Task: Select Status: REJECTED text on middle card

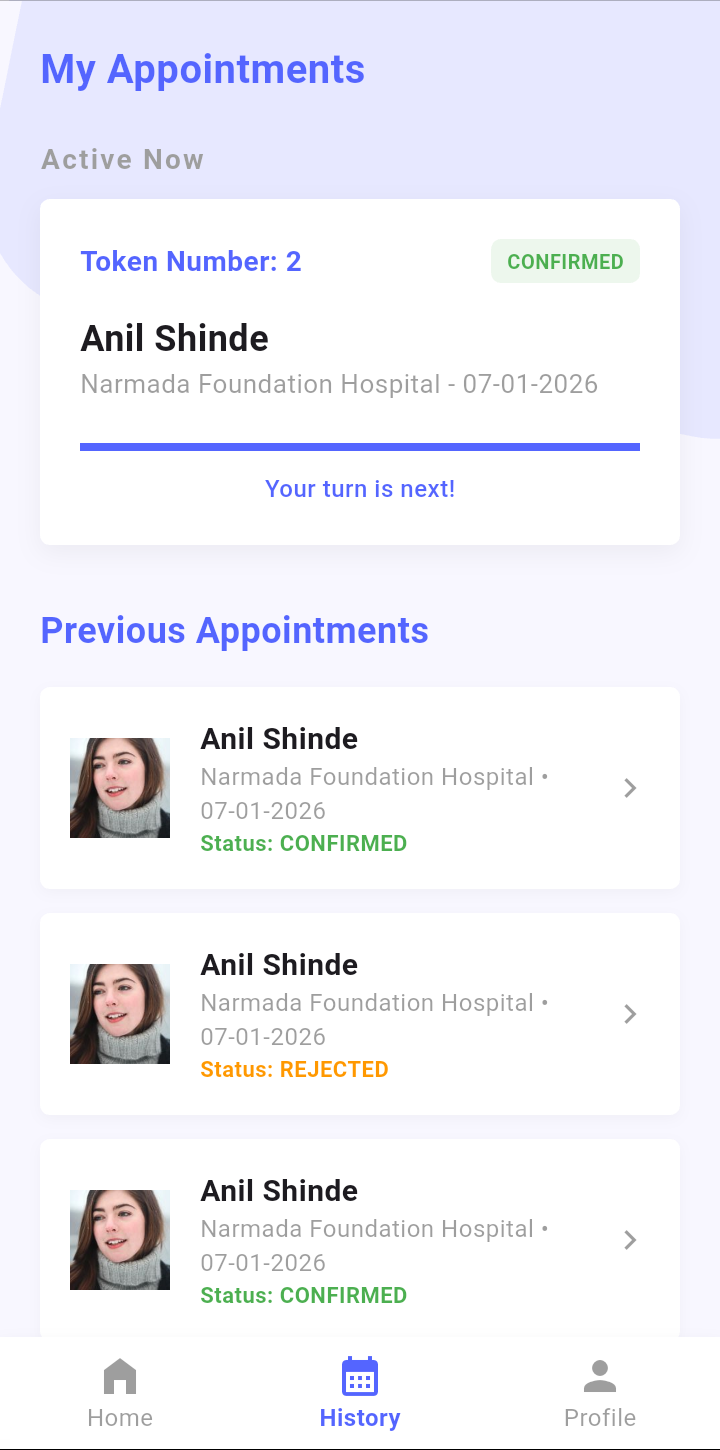Action: 295,1069
